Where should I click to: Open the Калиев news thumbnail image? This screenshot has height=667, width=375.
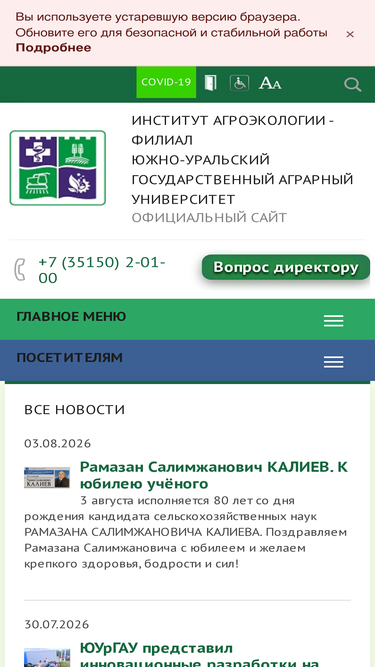click(47, 477)
